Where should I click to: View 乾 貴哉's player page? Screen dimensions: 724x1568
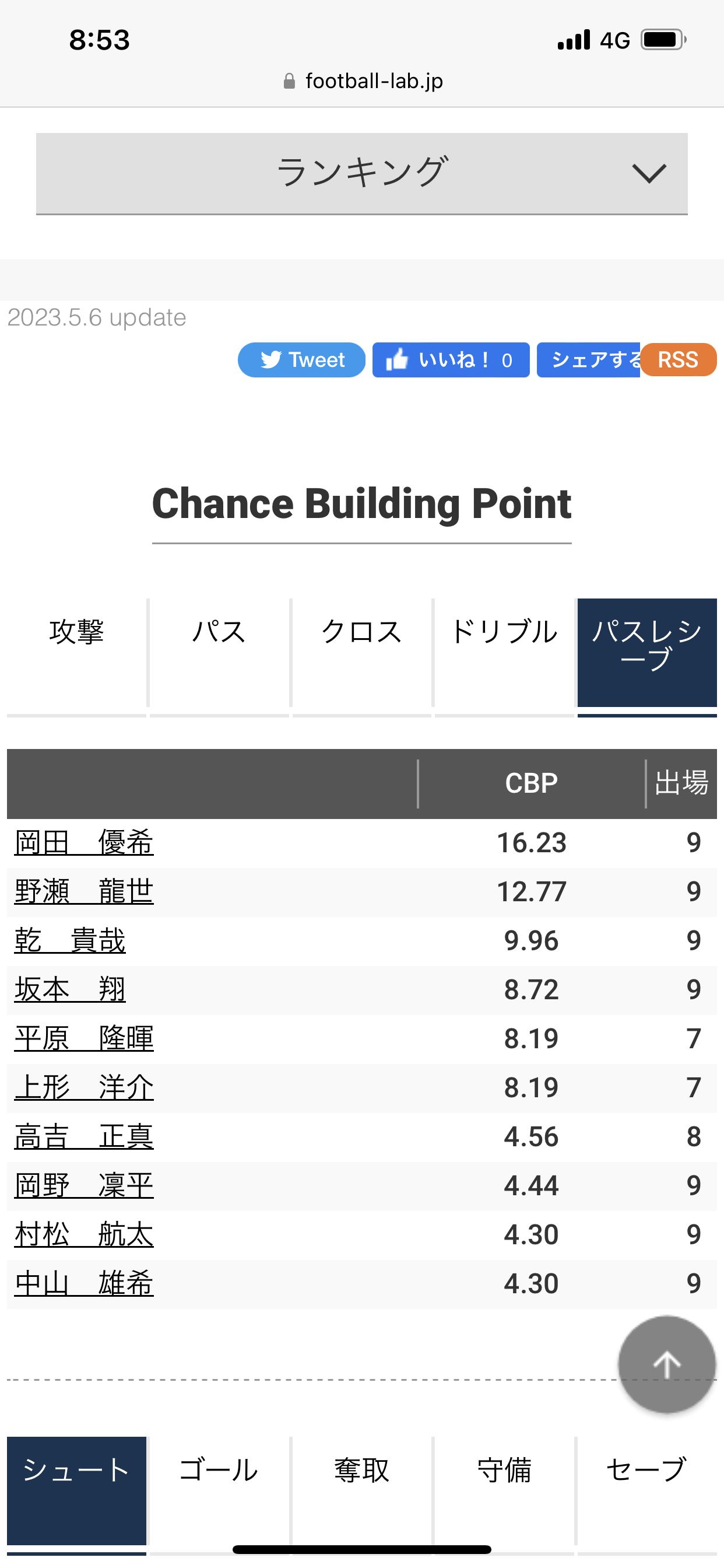point(70,940)
